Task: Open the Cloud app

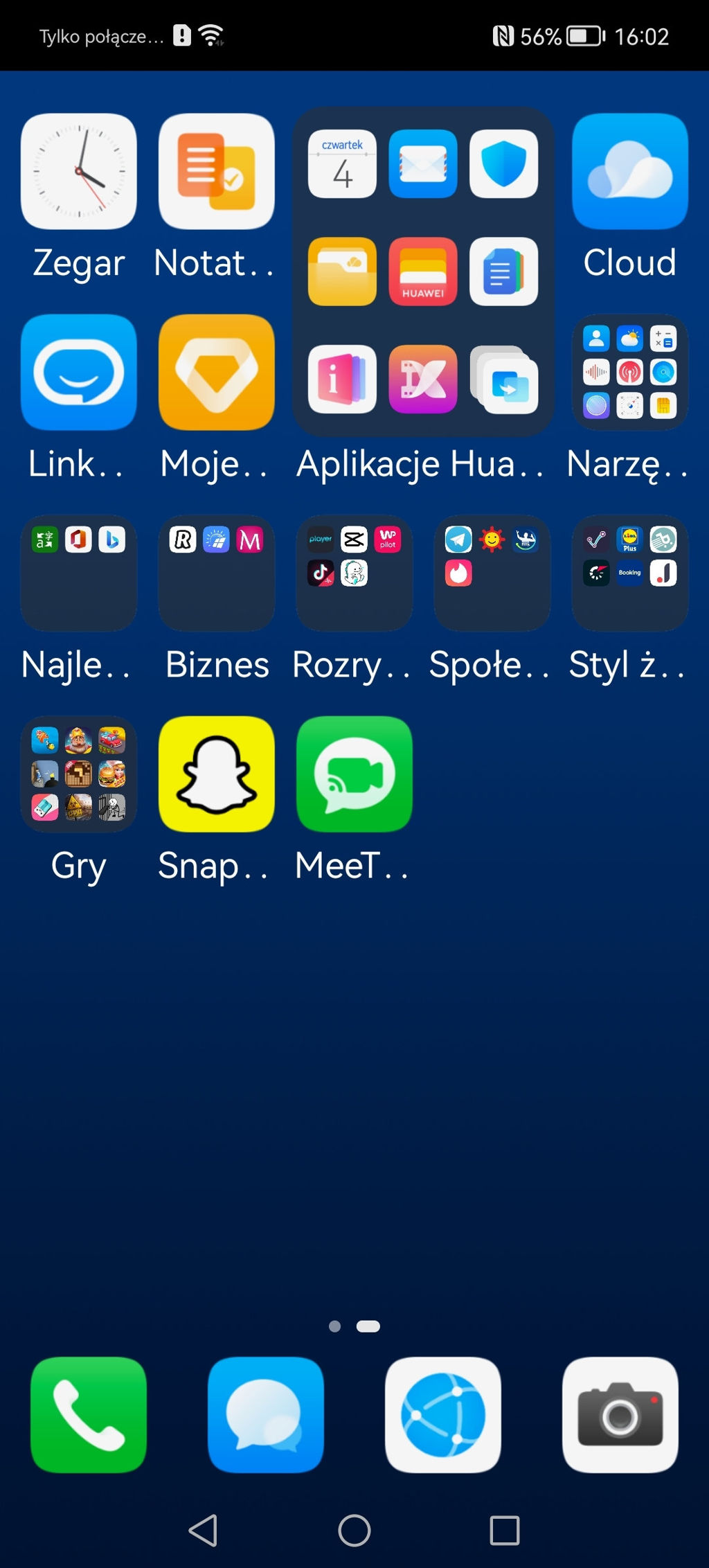Action: pos(630,171)
